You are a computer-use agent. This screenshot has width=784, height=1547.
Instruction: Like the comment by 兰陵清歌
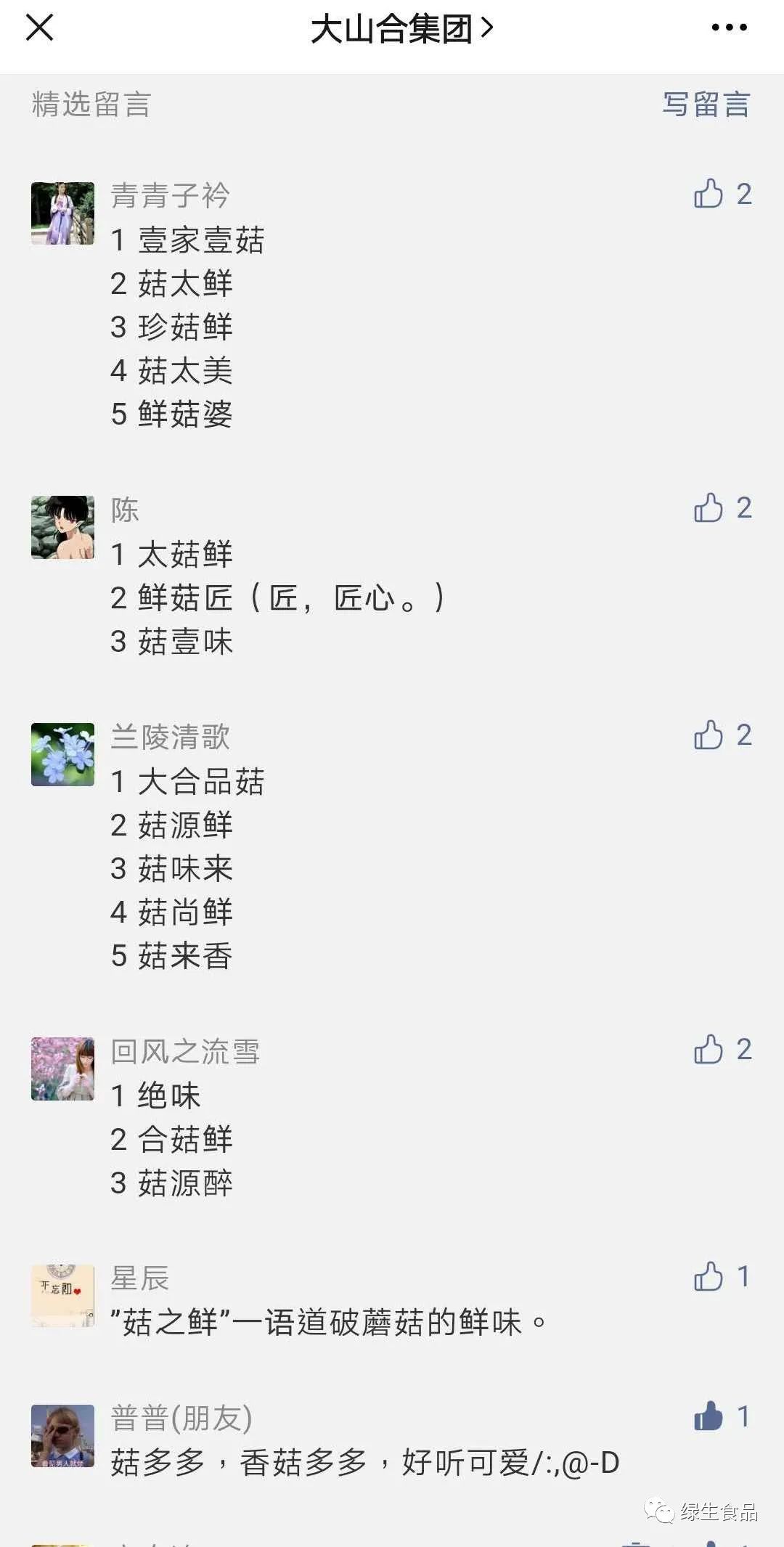[709, 735]
